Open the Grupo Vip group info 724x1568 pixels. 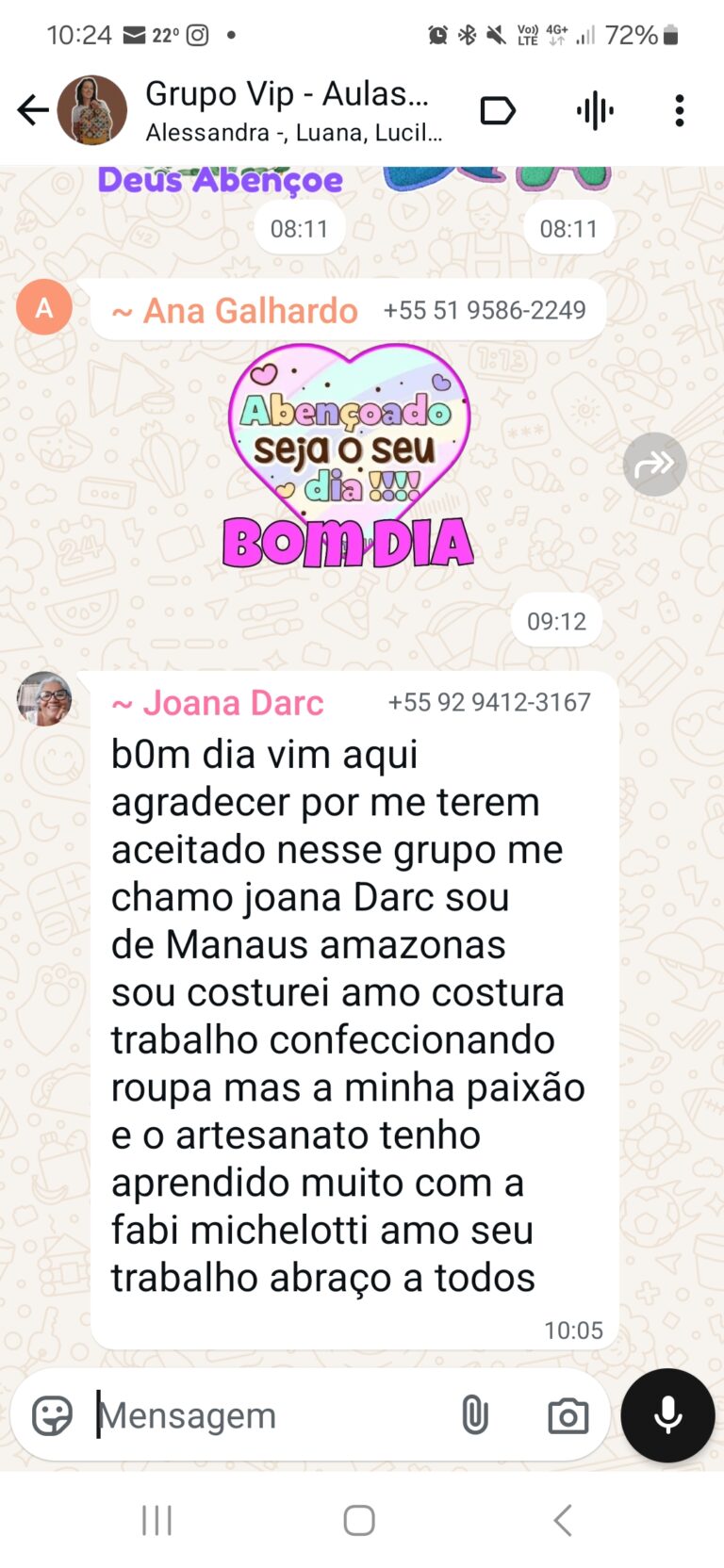coord(292,110)
